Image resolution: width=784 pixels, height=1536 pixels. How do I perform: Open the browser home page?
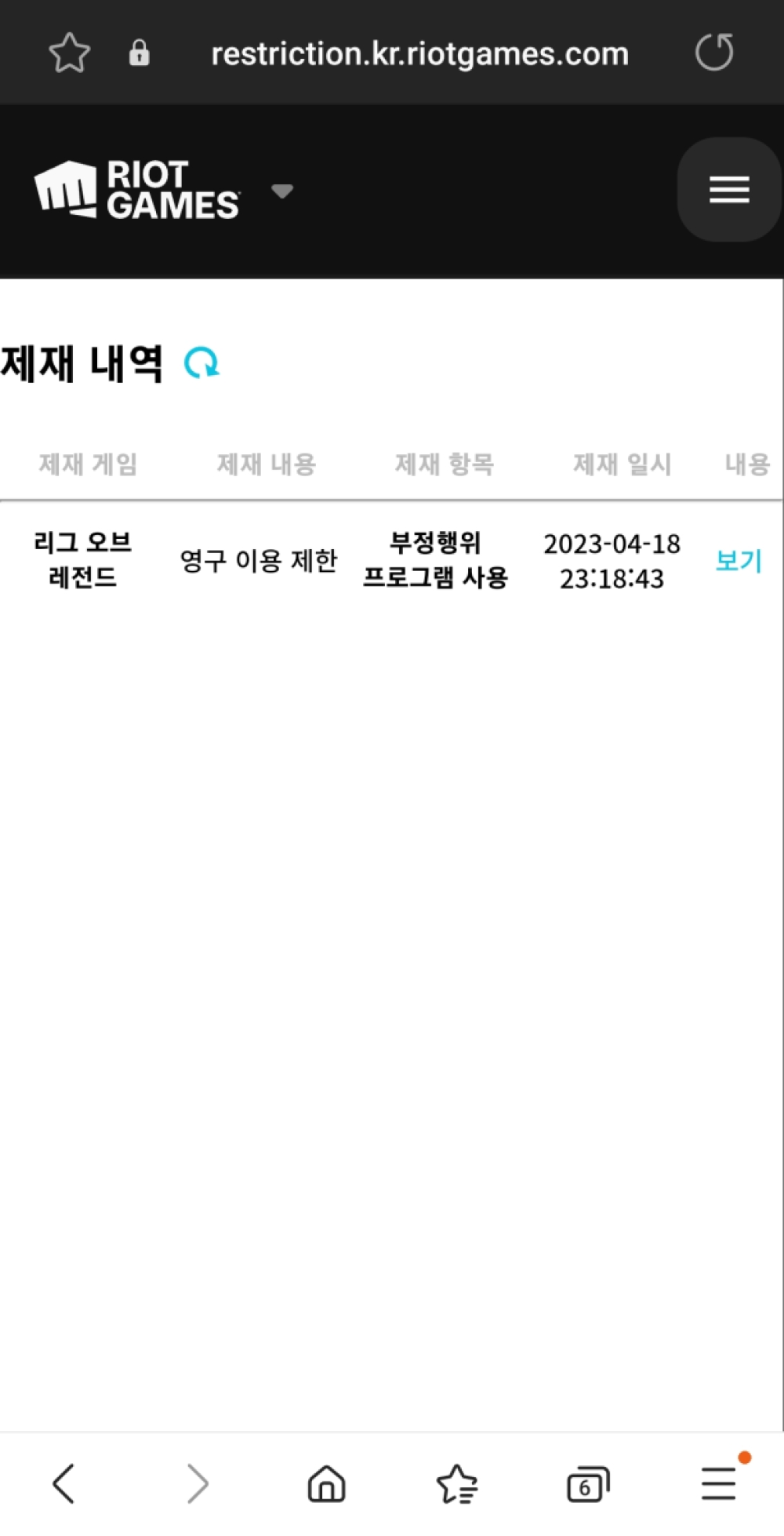pyautogui.click(x=326, y=1483)
